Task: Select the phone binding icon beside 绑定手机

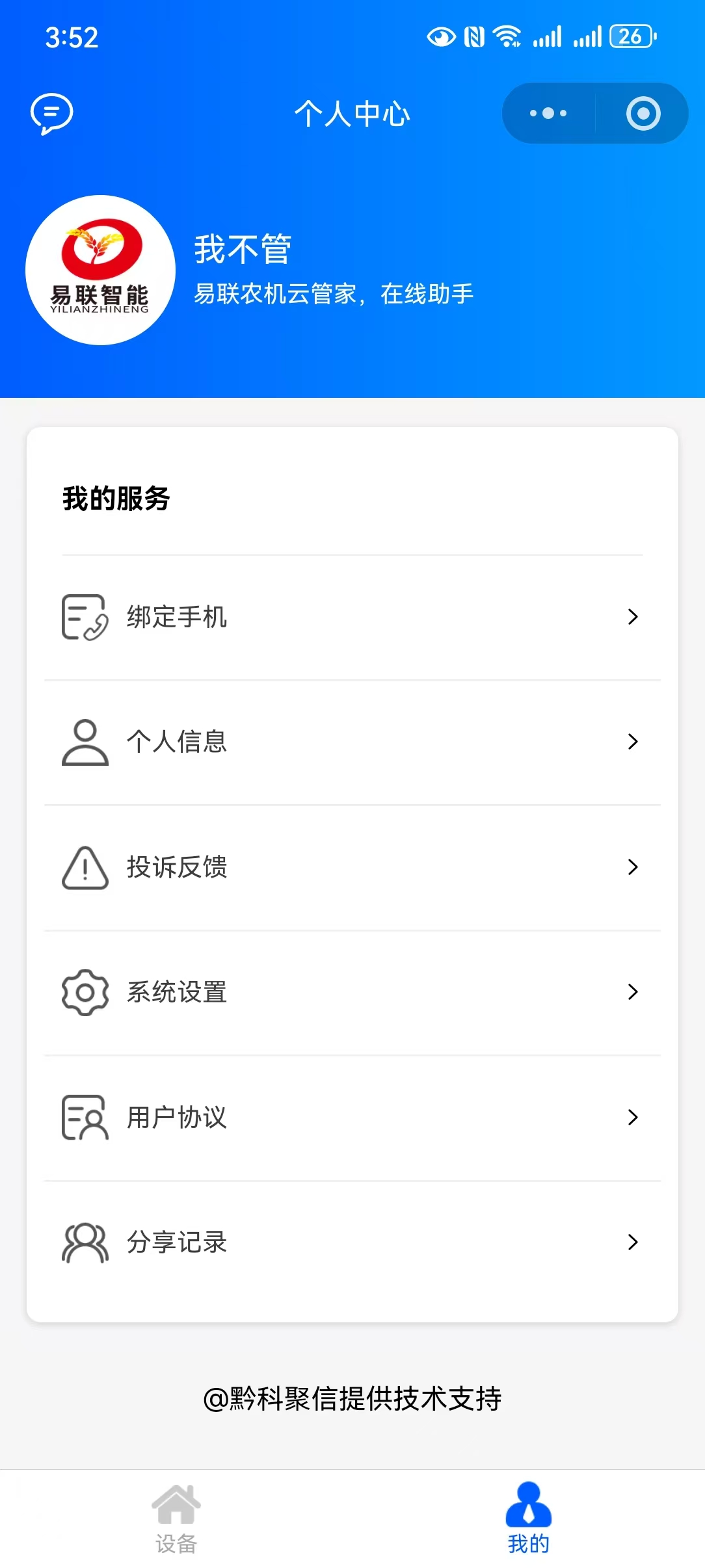Action: [84, 617]
